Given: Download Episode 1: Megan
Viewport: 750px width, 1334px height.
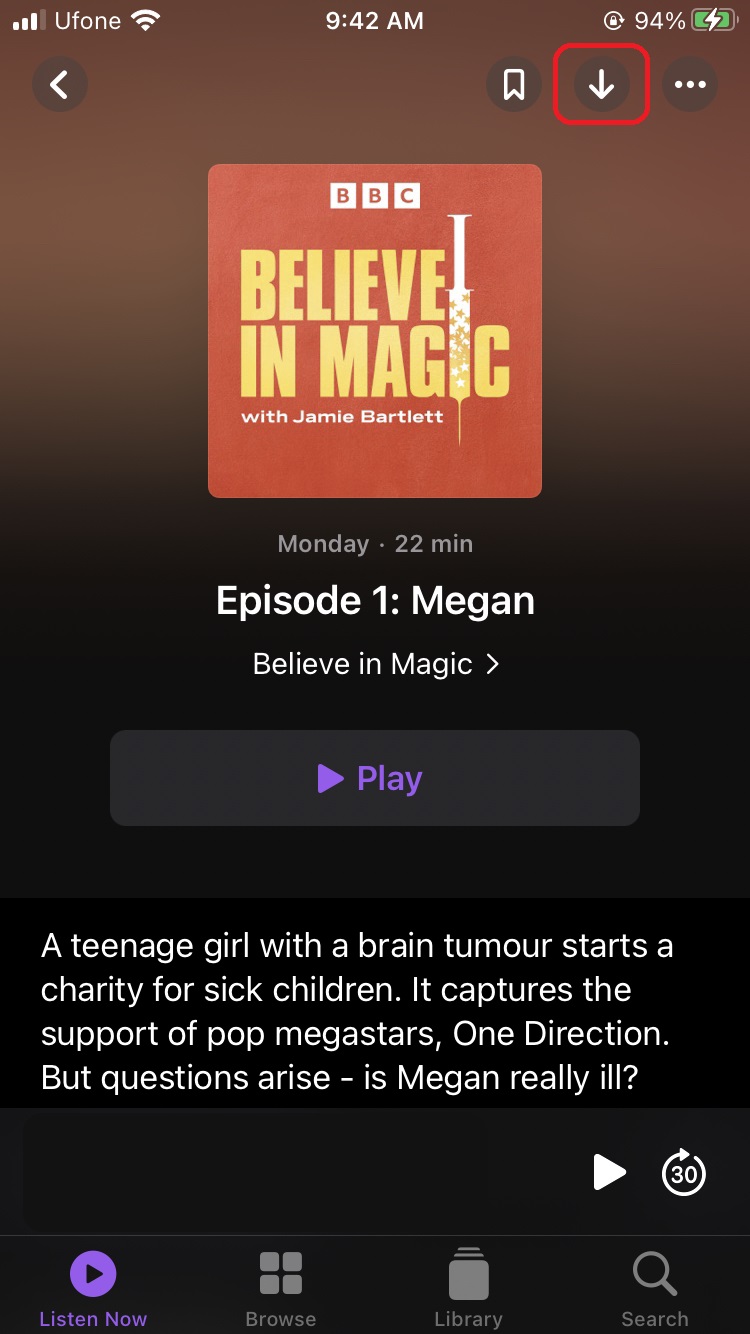Looking at the screenshot, I should tap(601, 85).
